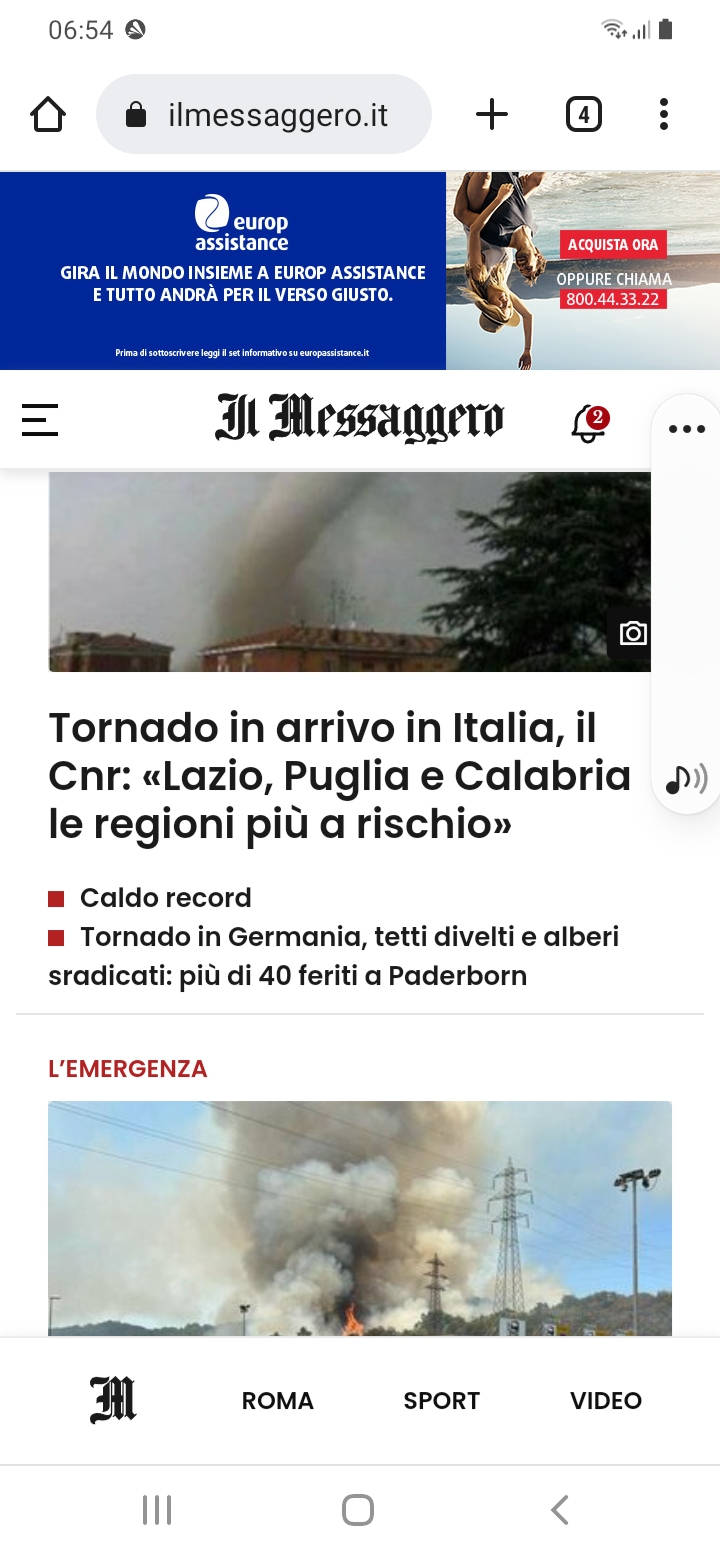Image resolution: width=720 pixels, height=1560 pixels.
Task: Open the Caldo record related link
Action: pos(166,898)
